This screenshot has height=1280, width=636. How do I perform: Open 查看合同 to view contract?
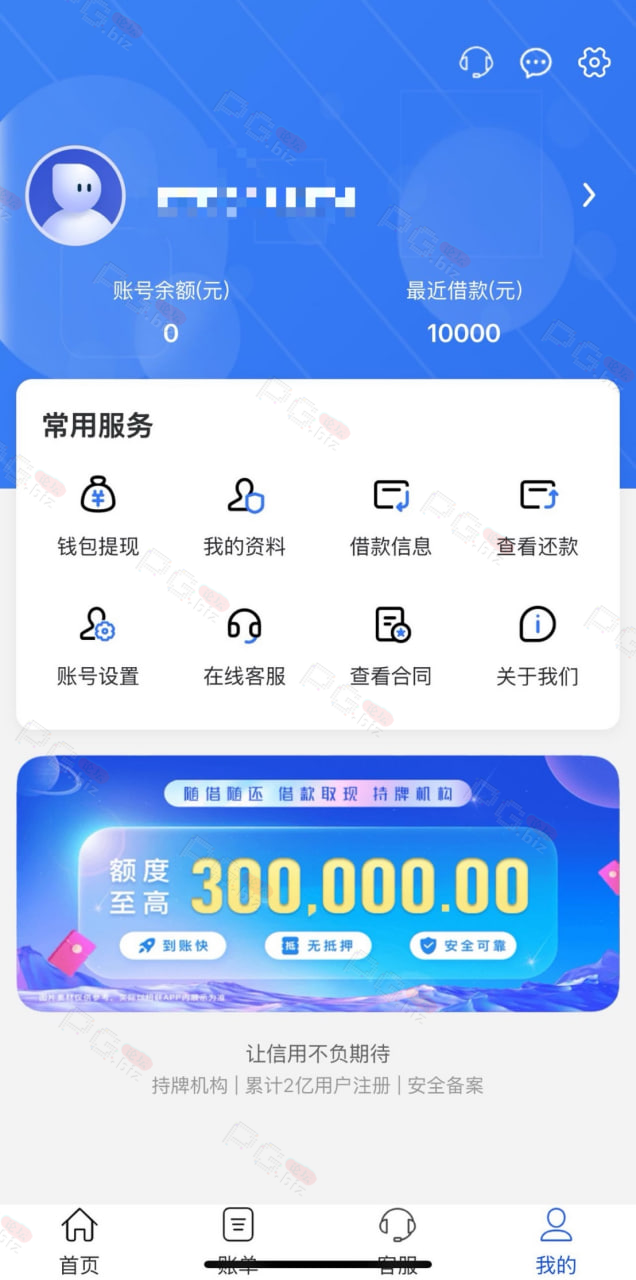(x=391, y=647)
